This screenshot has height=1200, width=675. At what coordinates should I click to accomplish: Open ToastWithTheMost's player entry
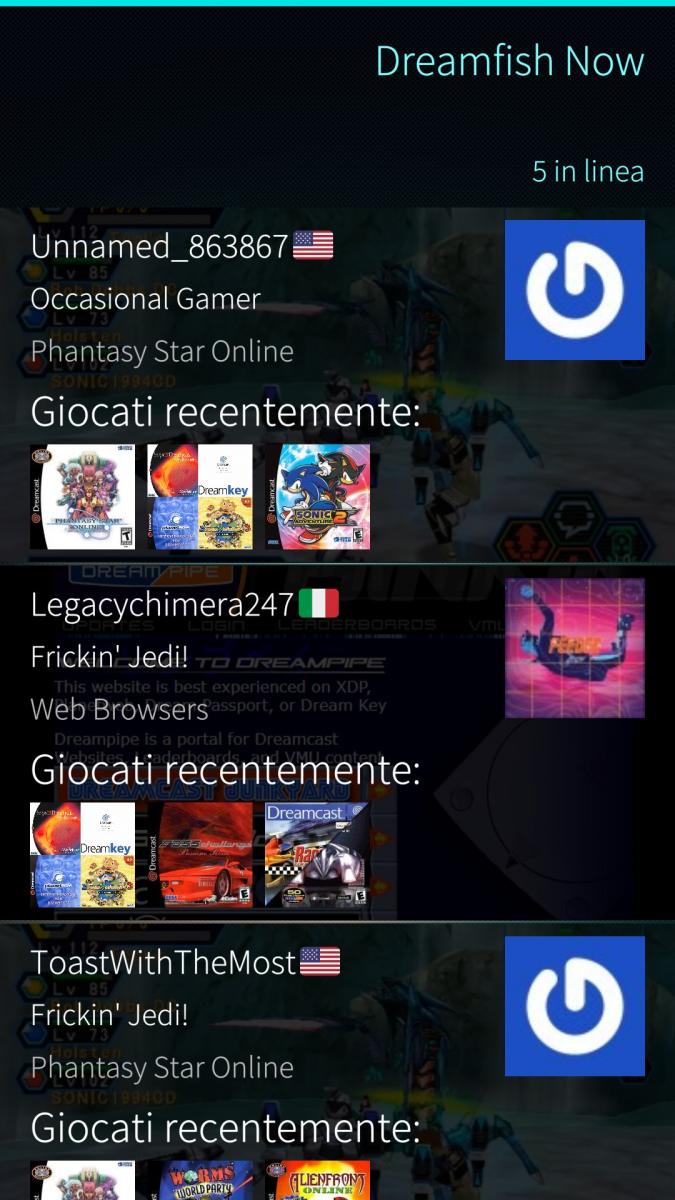pyautogui.click(x=164, y=962)
